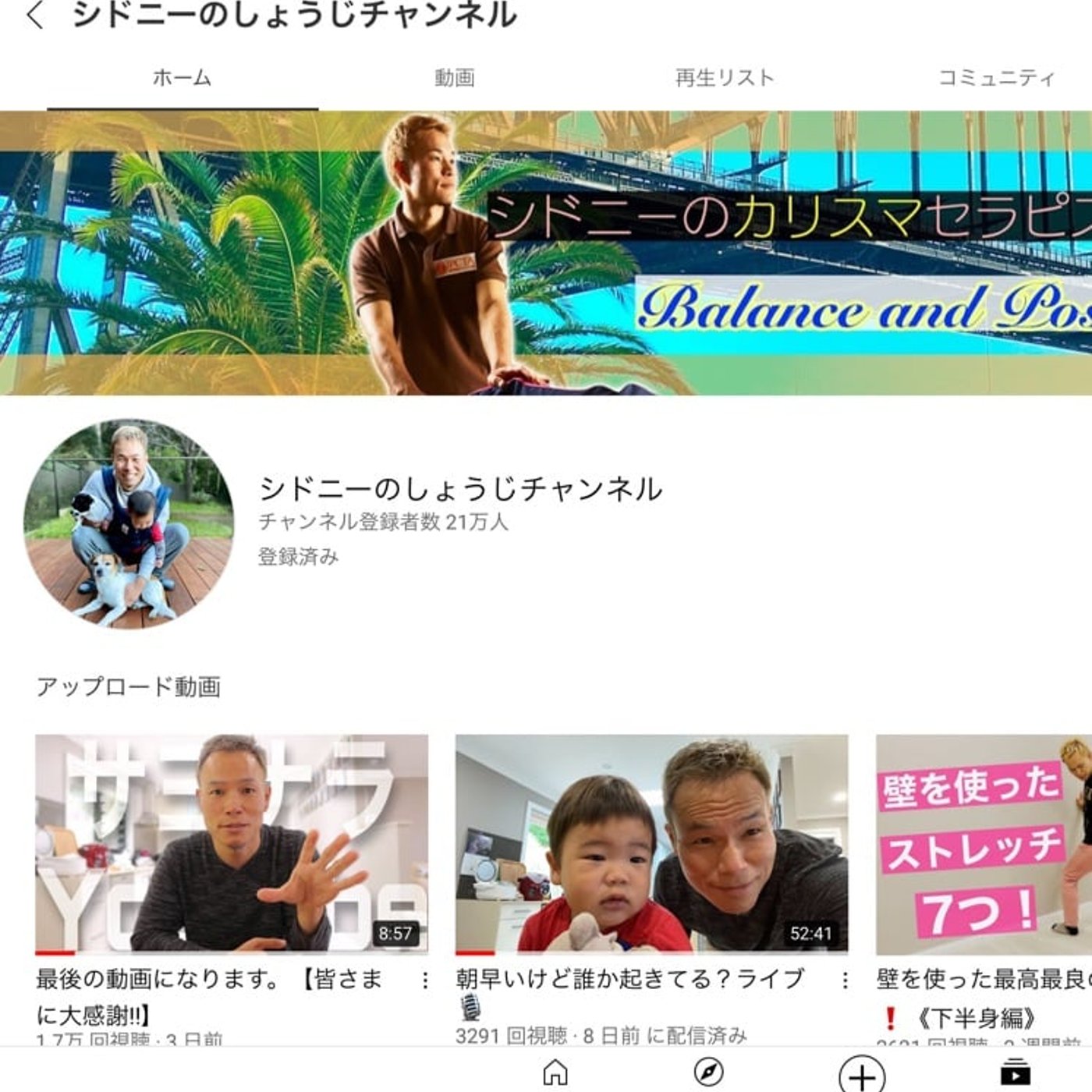Open the Subscriptions bottom tab
Image resolution: width=1092 pixels, height=1092 pixels.
(1015, 1072)
